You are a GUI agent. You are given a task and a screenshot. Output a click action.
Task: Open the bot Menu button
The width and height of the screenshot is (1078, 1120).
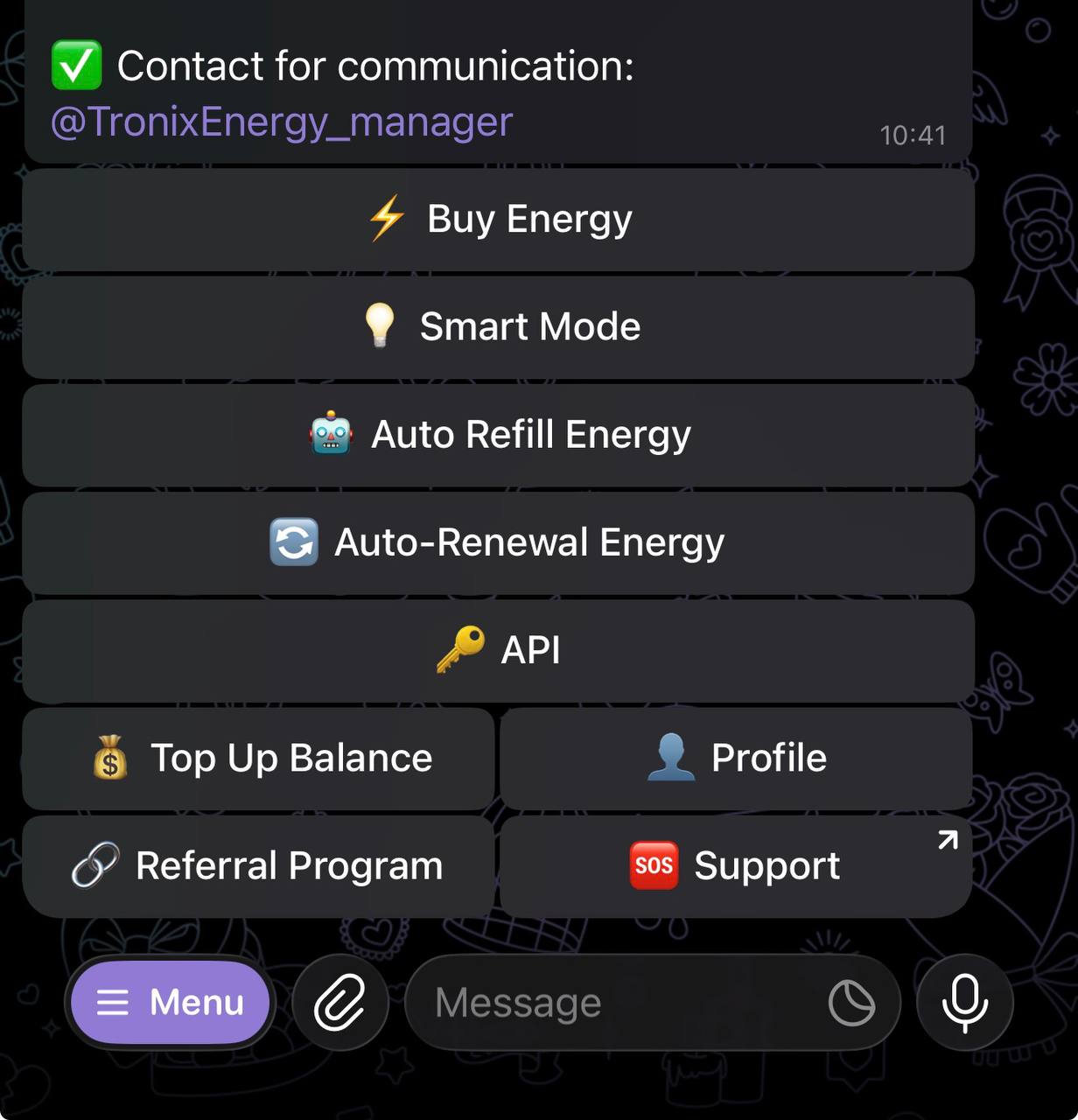pyautogui.click(x=171, y=1002)
